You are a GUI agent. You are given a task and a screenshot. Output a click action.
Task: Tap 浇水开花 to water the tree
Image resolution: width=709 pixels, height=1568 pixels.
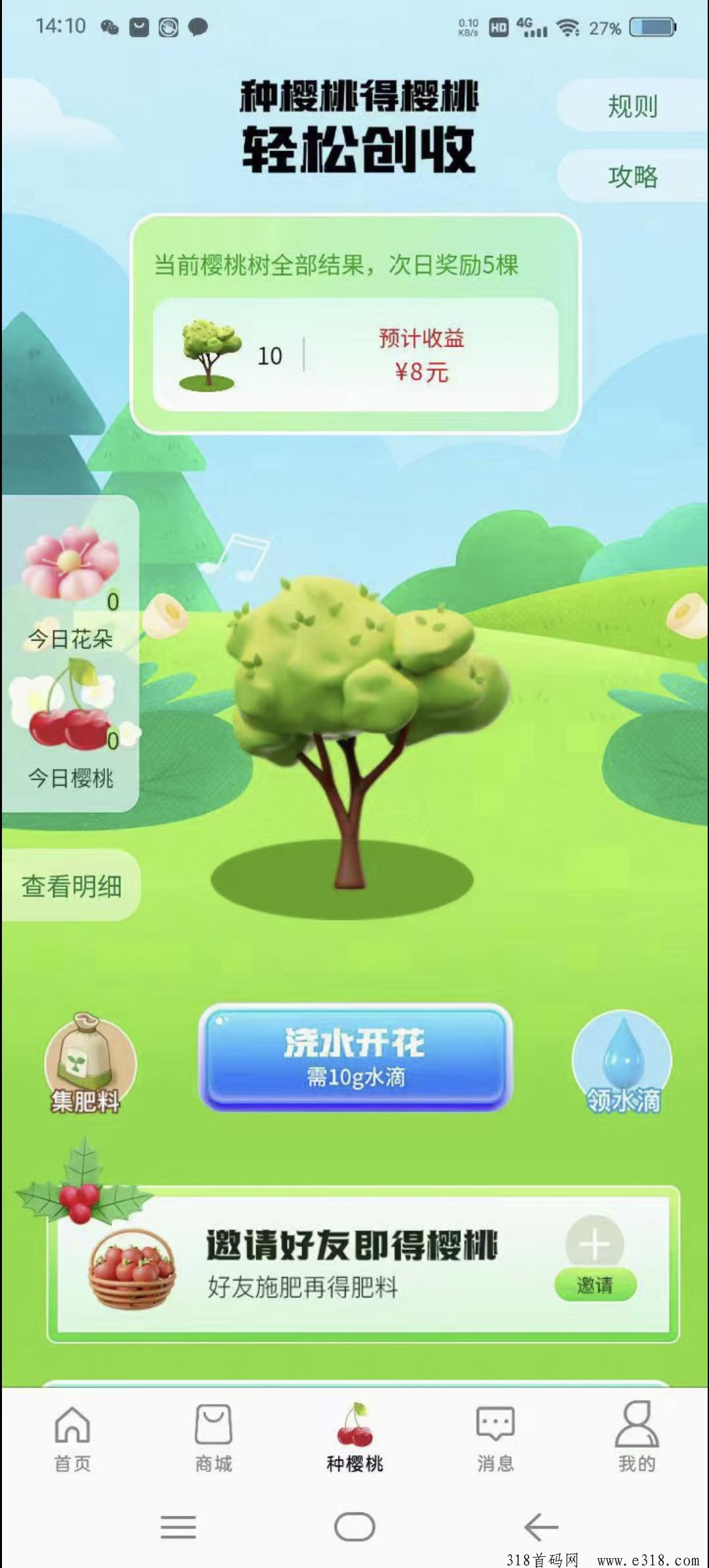coord(355,1057)
